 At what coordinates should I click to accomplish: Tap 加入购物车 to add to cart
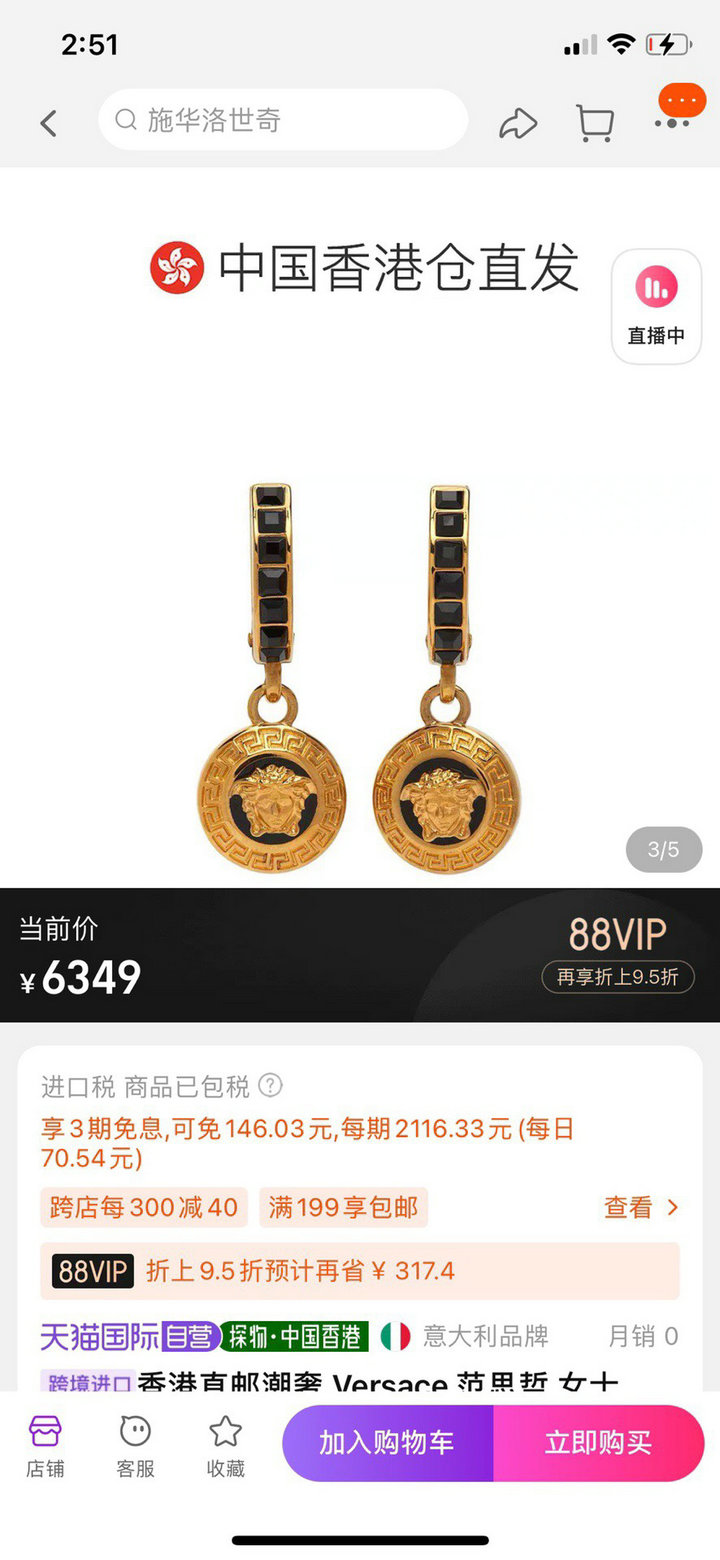(x=387, y=1443)
